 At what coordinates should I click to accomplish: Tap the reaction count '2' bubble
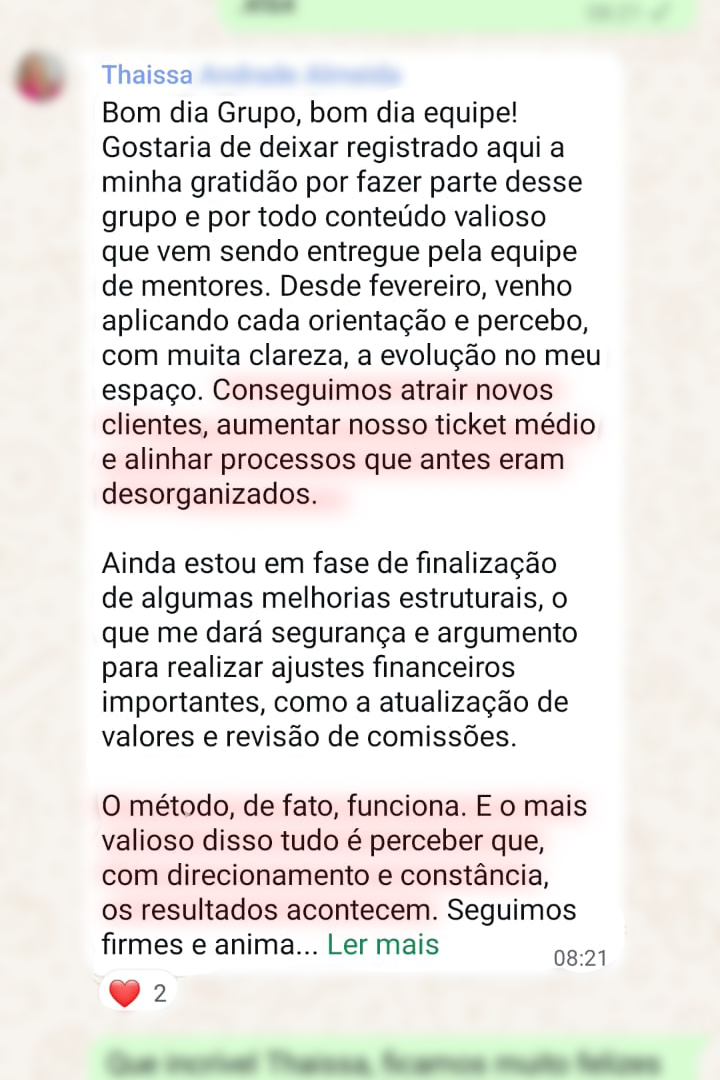[x=158, y=992]
